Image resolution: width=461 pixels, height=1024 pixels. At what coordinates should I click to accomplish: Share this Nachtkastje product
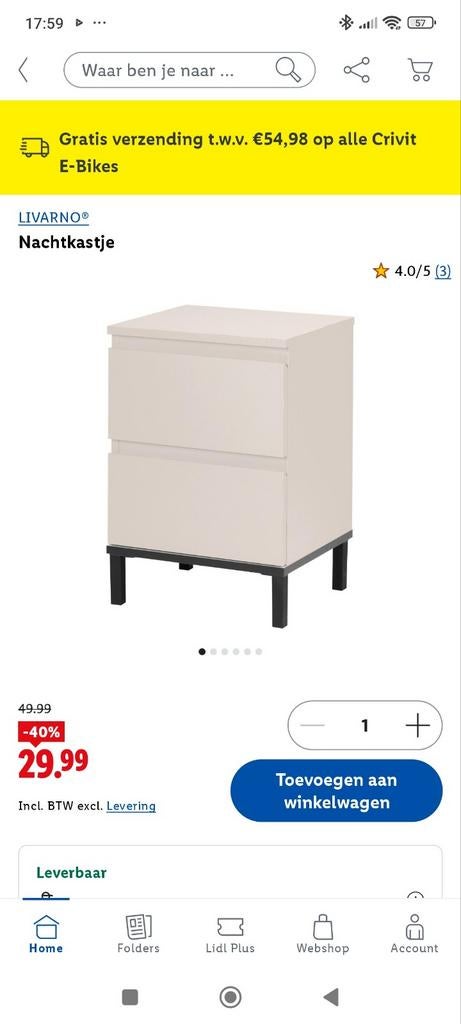(x=357, y=70)
